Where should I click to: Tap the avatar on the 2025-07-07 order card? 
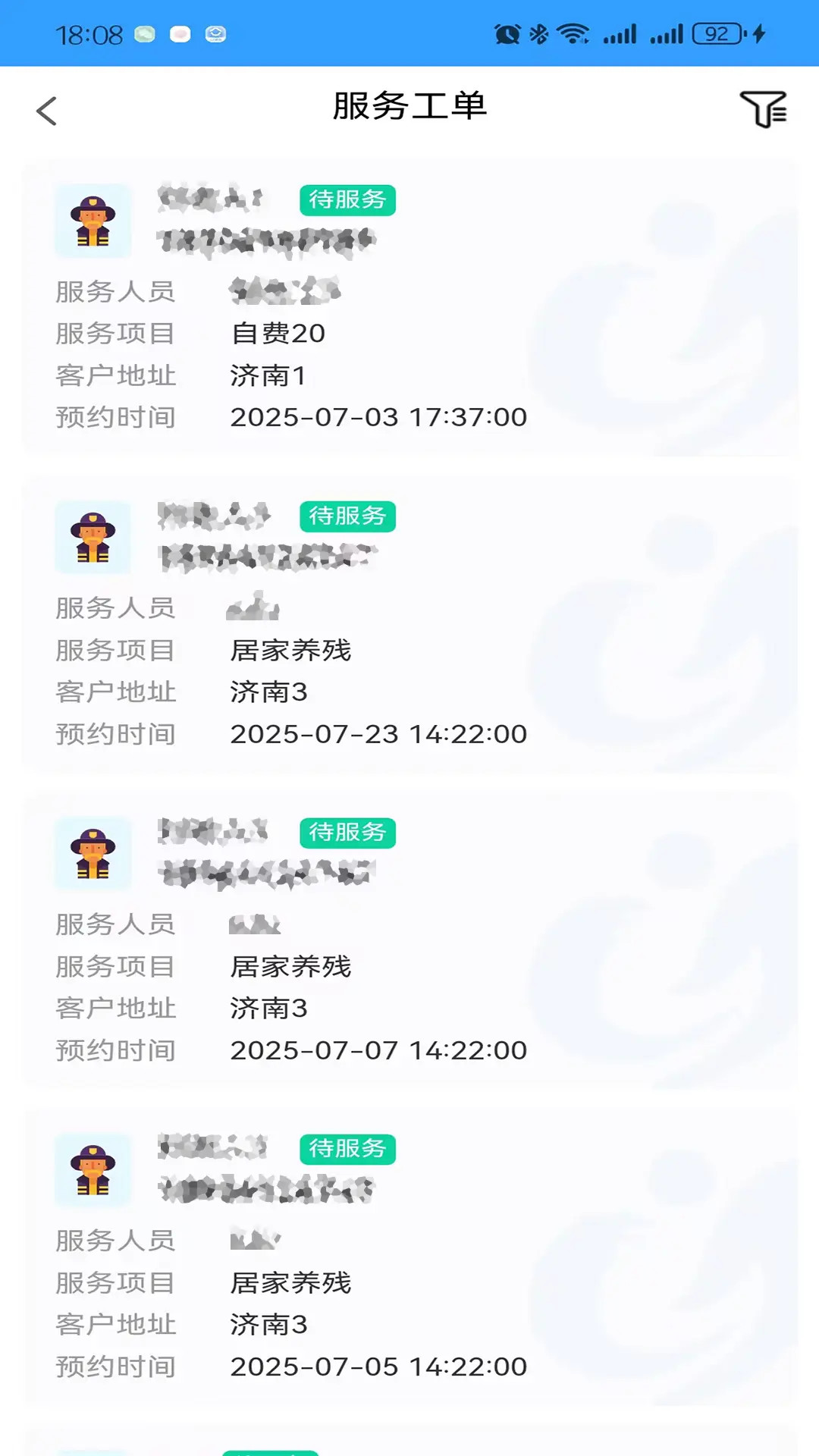93,853
